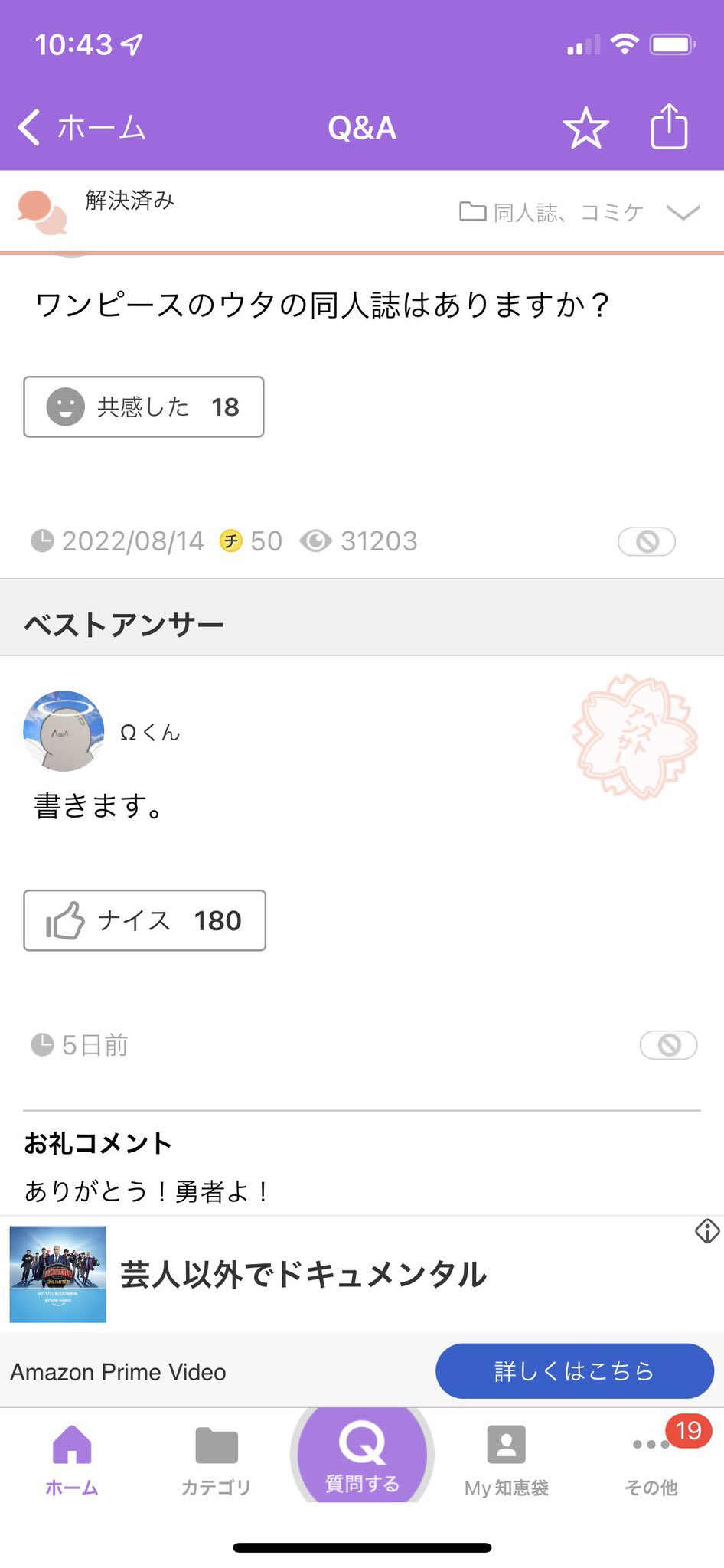Viewport: 724px width, 1568px height.
Task: Go back to ホーム
Action: pyautogui.click(x=82, y=127)
